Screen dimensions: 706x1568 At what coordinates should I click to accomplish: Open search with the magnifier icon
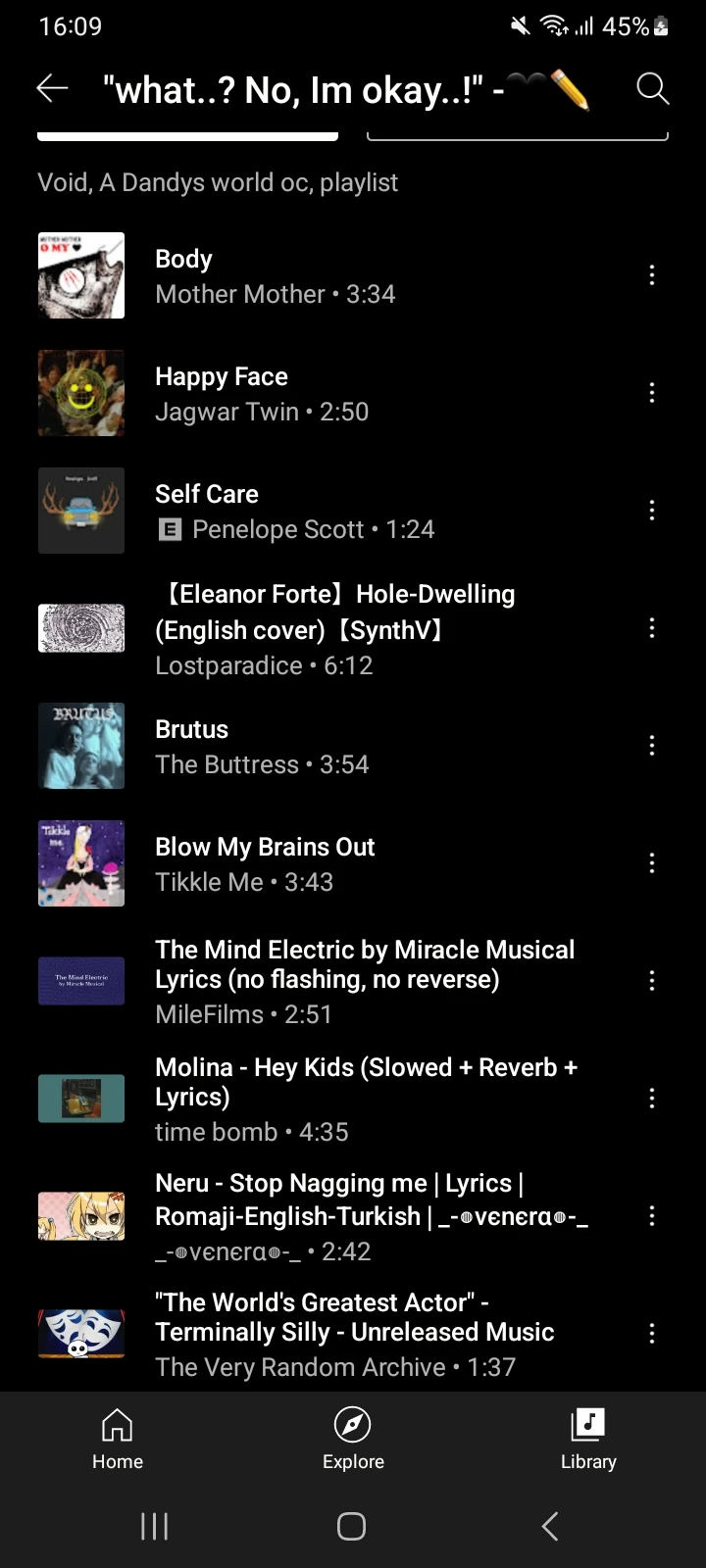[652, 89]
